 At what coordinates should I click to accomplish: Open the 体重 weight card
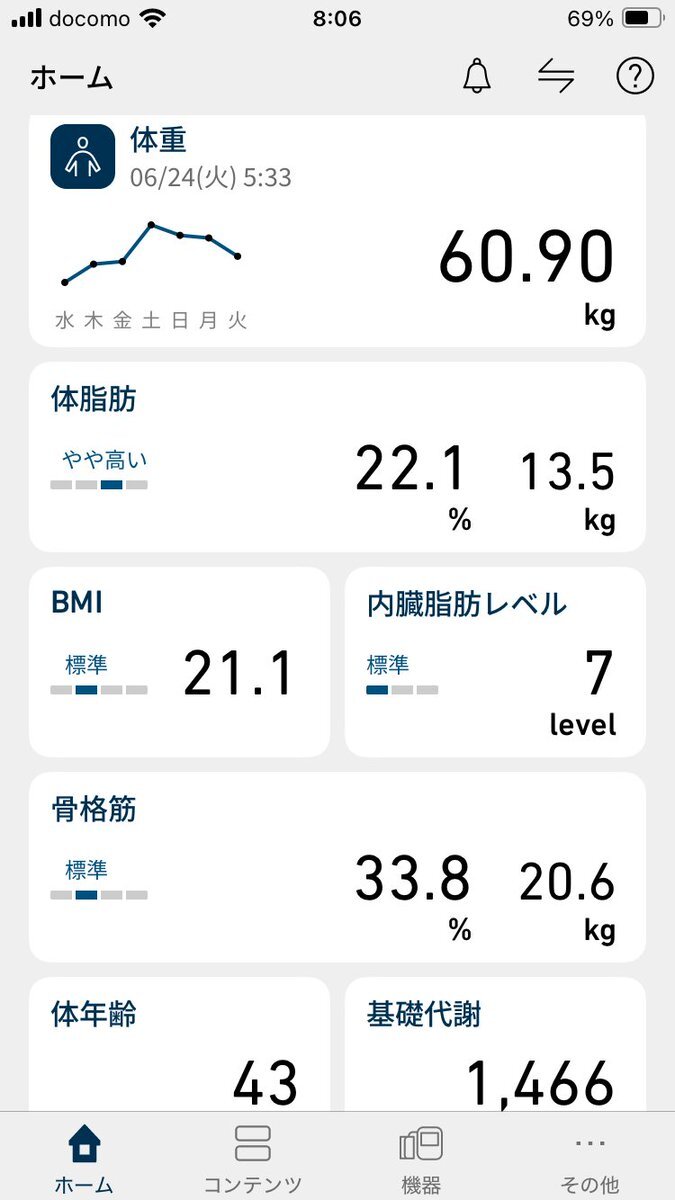(x=337, y=231)
